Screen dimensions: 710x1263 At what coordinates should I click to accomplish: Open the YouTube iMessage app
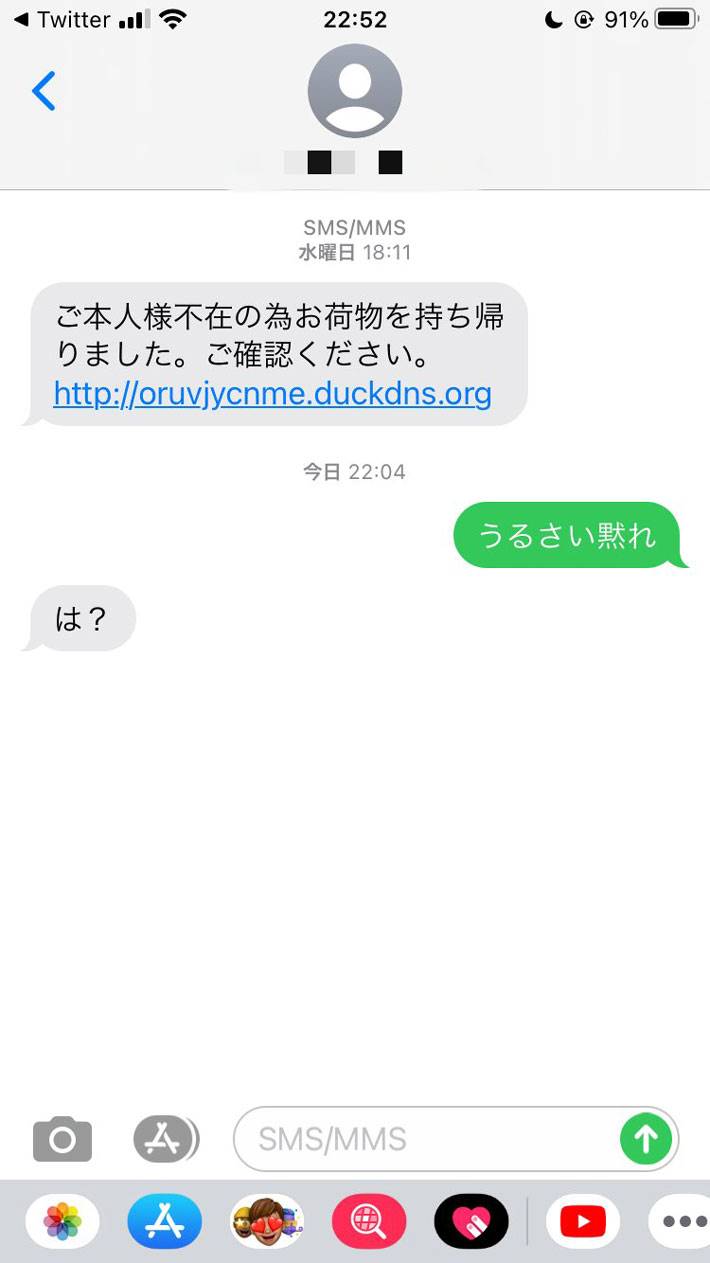pos(583,1222)
